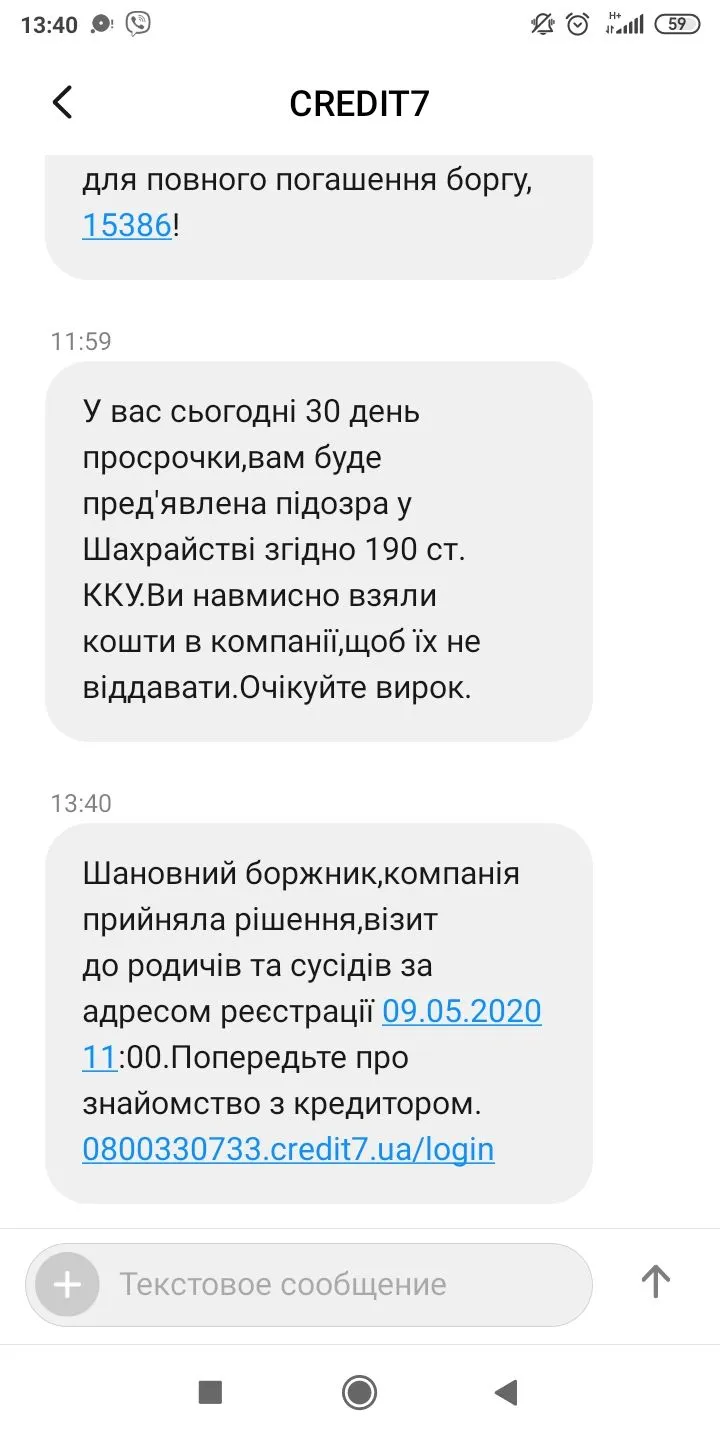Tap the 15386 number link
Screen dimensions: 720x1440
(127, 226)
